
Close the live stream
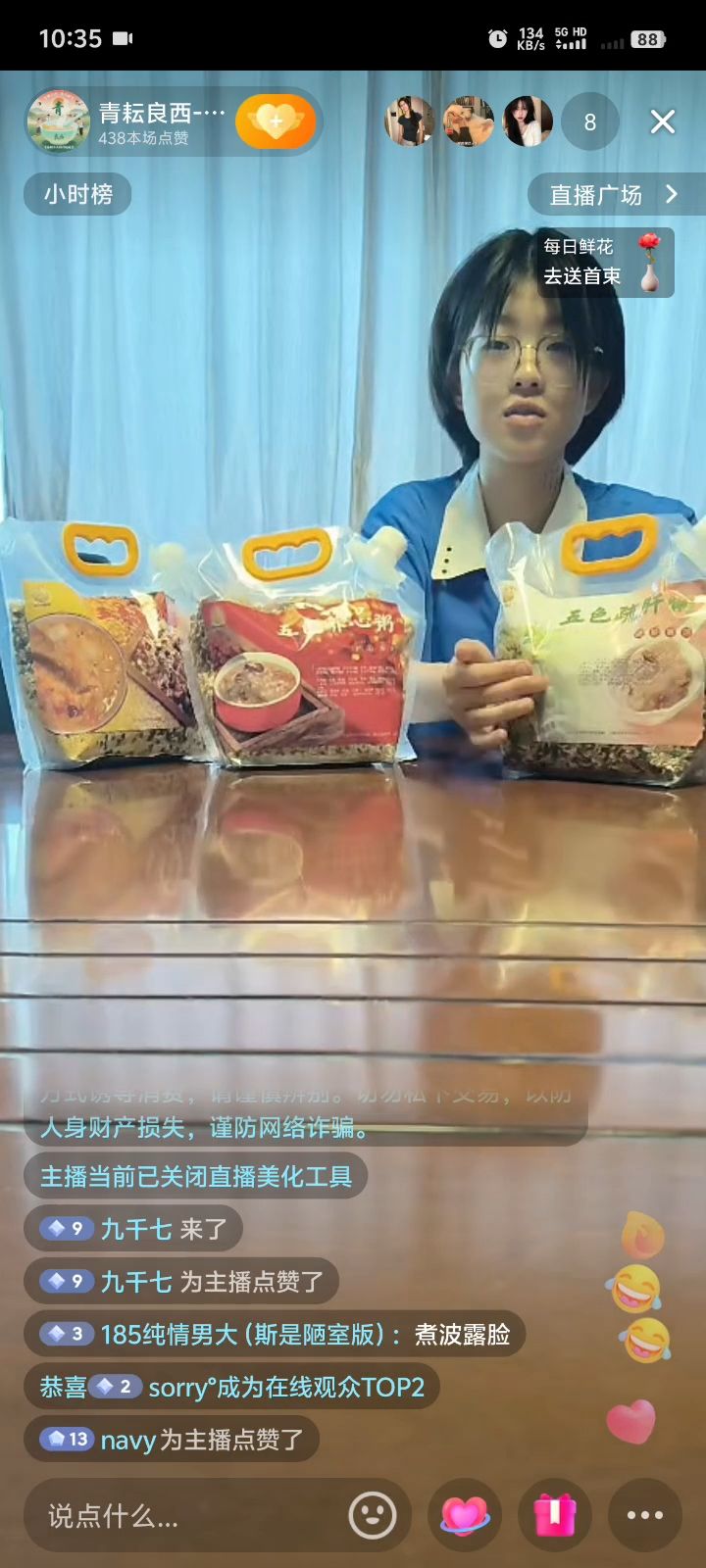(x=663, y=122)
